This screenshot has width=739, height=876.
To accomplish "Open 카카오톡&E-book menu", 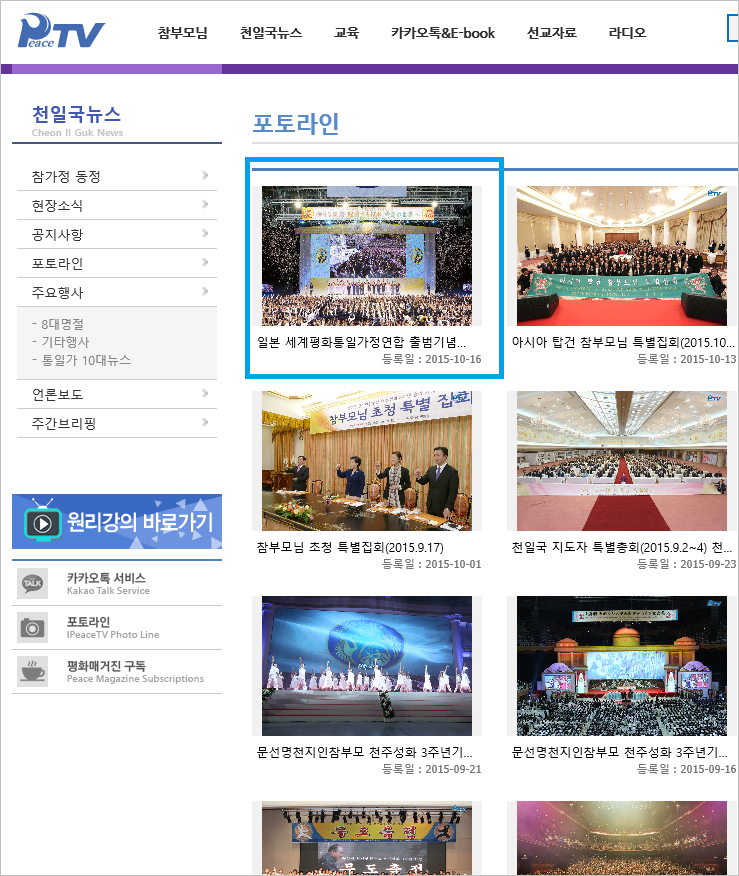I will (x=442, y=33).
